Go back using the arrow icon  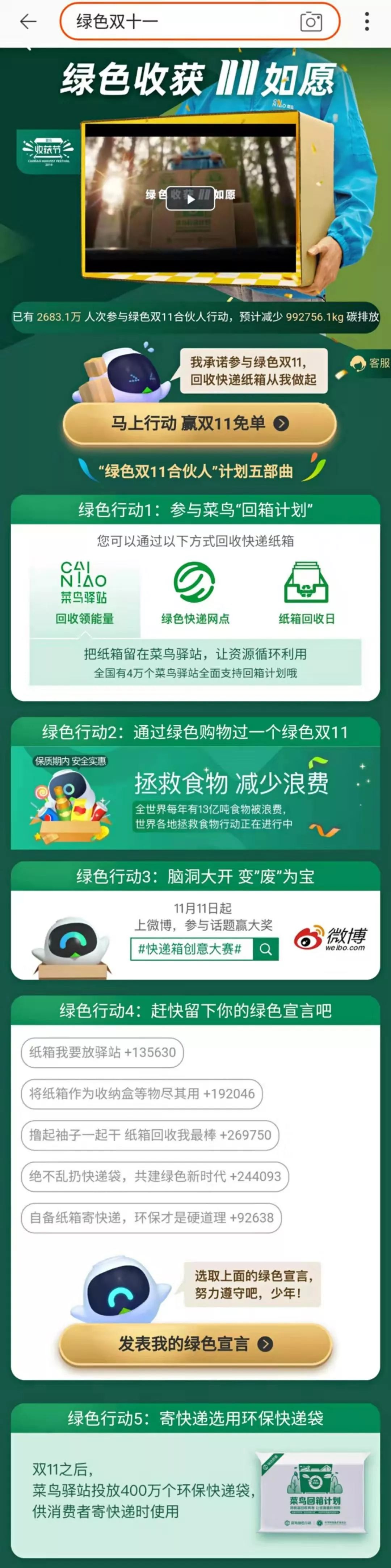pos(28,22)
